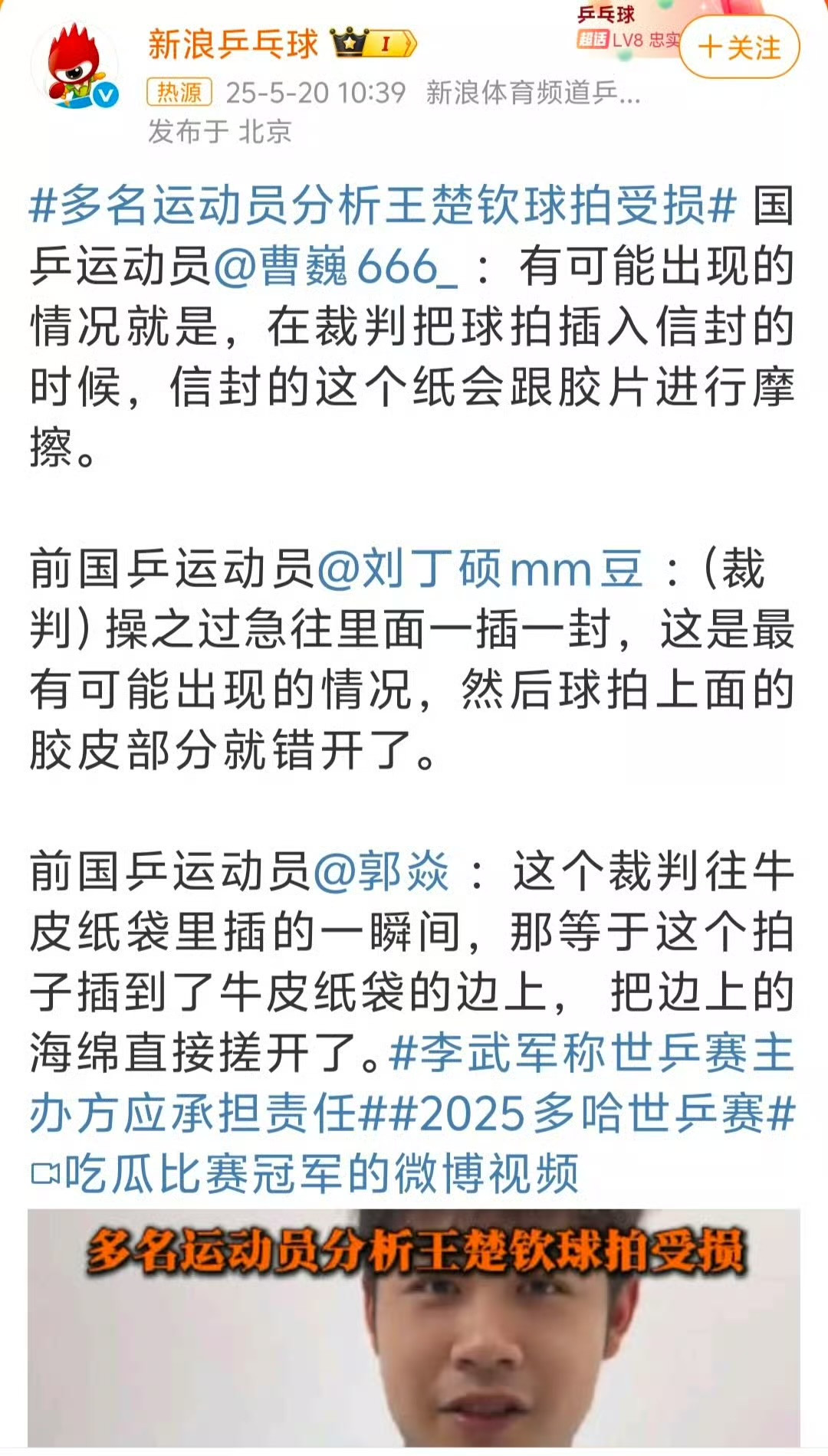Open the mention @刘丁硕mm豆

click(481, 569)
